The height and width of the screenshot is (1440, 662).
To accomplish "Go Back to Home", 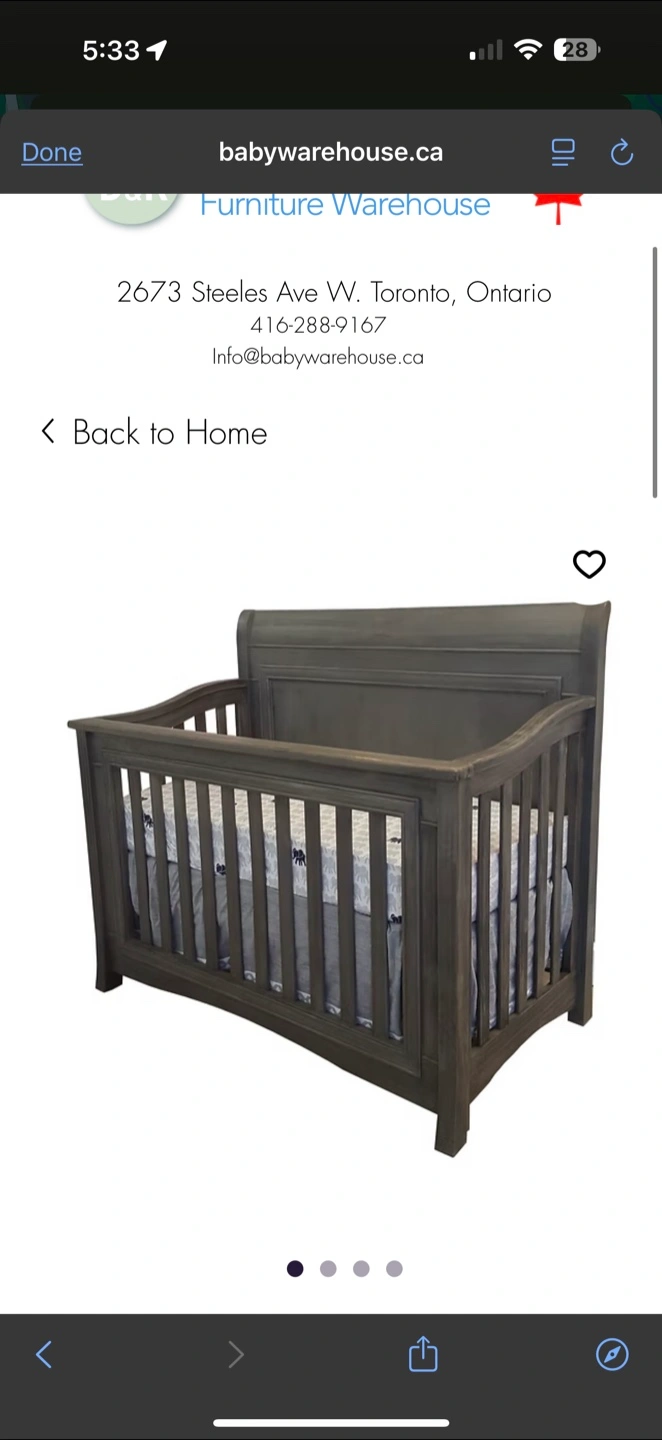I will tap(155, 432).
